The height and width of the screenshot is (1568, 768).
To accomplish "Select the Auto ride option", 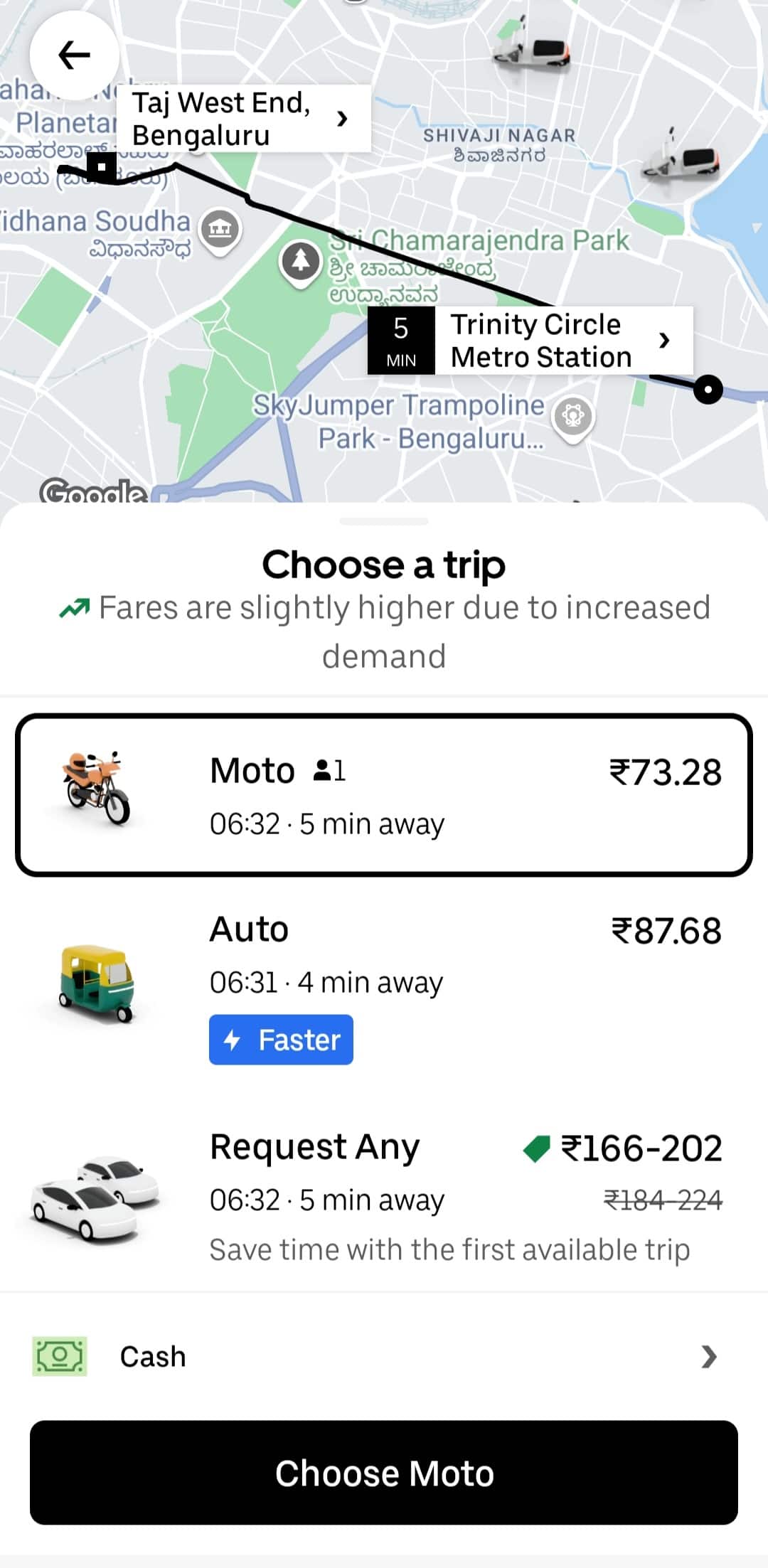I will click(x=384, y=985).
